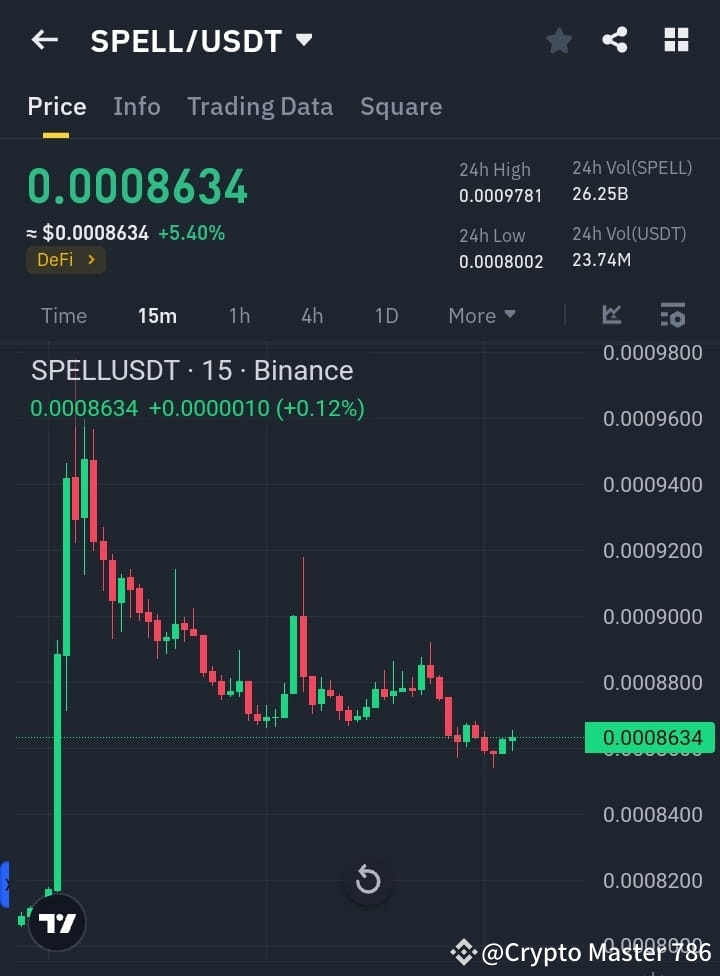The width and height of the screenshot is (720, 976).
Task: Switch chart style using the line chart icon
Action: click(x=611, y=315)
